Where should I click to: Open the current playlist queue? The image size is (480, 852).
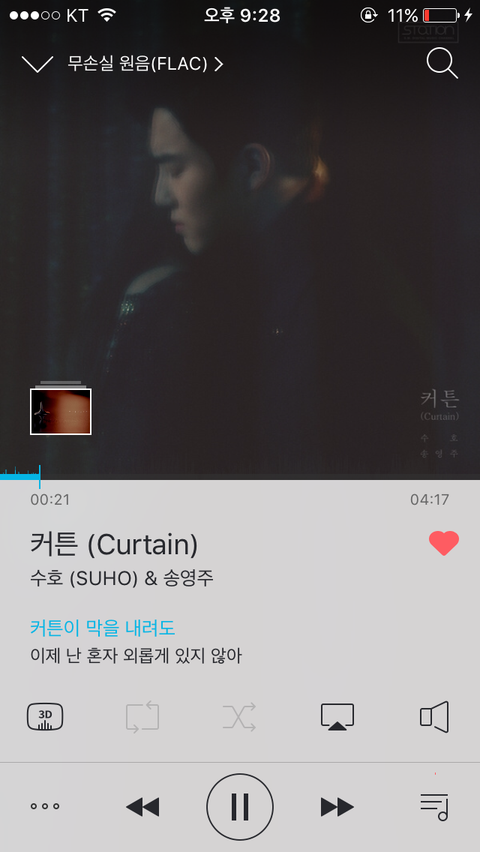click(x=434, y=807)
